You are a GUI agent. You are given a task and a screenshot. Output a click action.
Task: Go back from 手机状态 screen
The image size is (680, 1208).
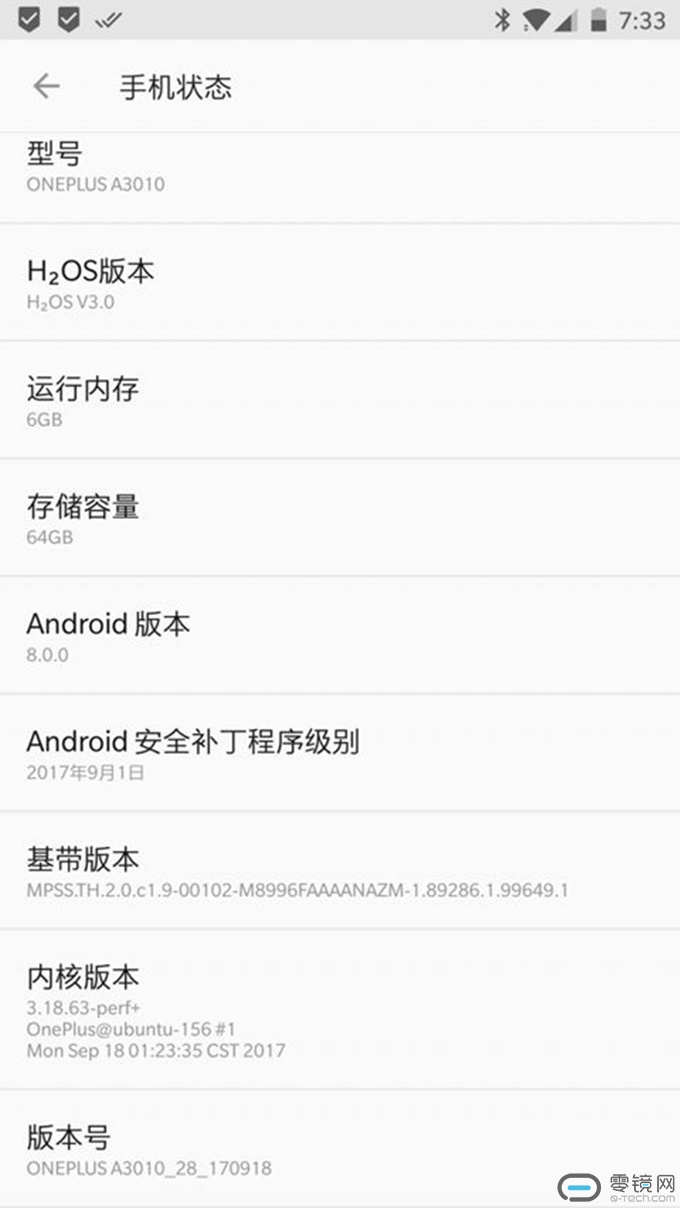[x=46, y=87]
